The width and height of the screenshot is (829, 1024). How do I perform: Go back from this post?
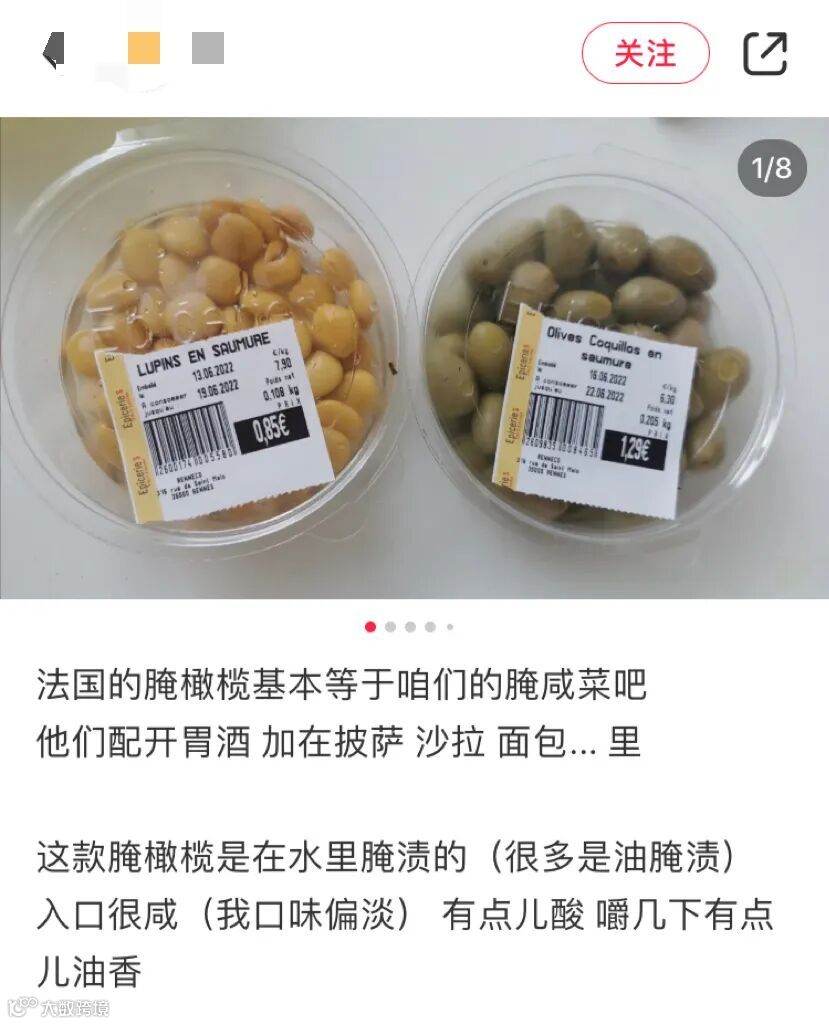[53, 51]
